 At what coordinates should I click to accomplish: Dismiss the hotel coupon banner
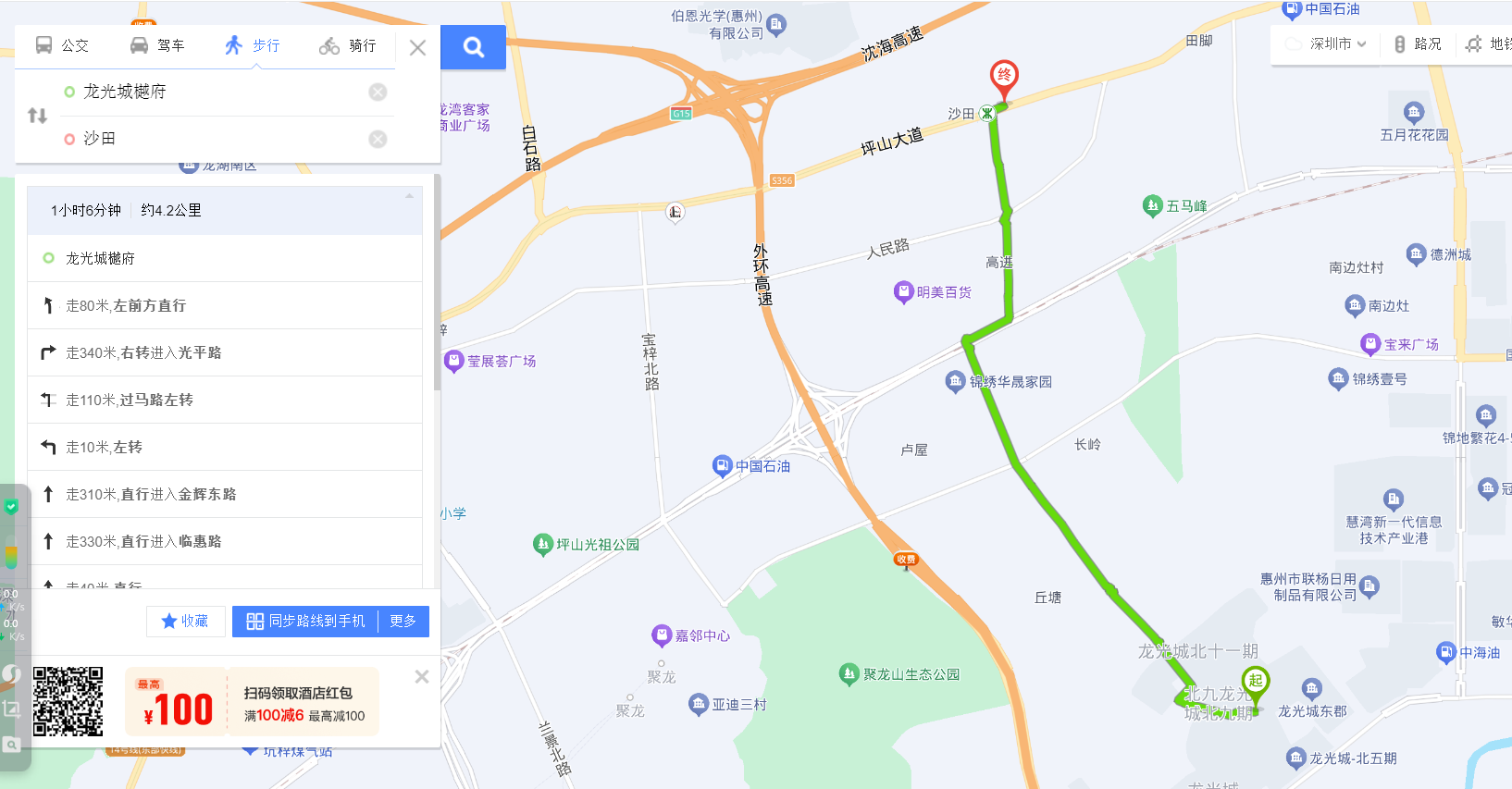(x=422, y=677)
